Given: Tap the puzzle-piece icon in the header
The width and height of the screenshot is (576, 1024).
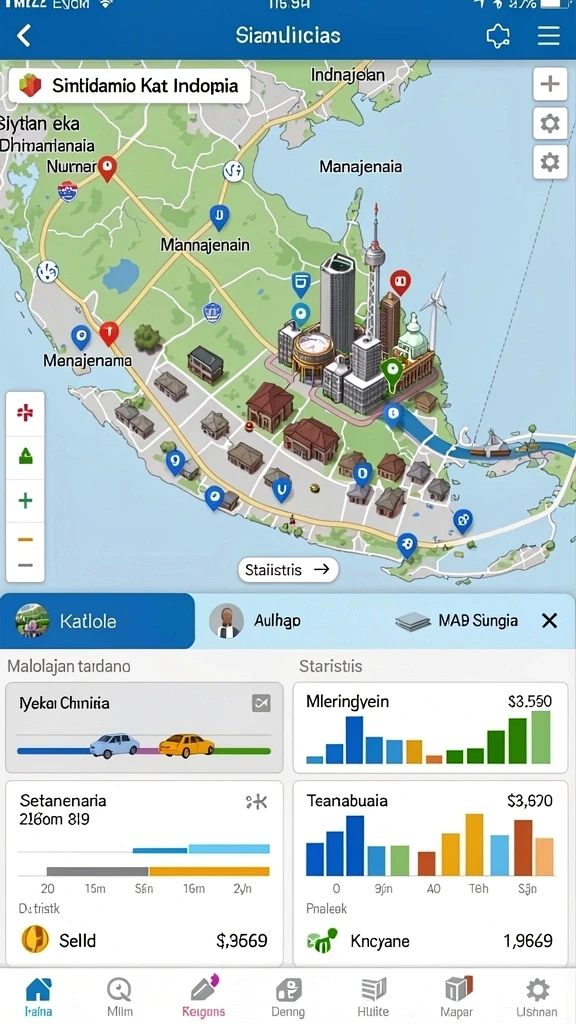Looking at the screenshot, I should [498, 36].
